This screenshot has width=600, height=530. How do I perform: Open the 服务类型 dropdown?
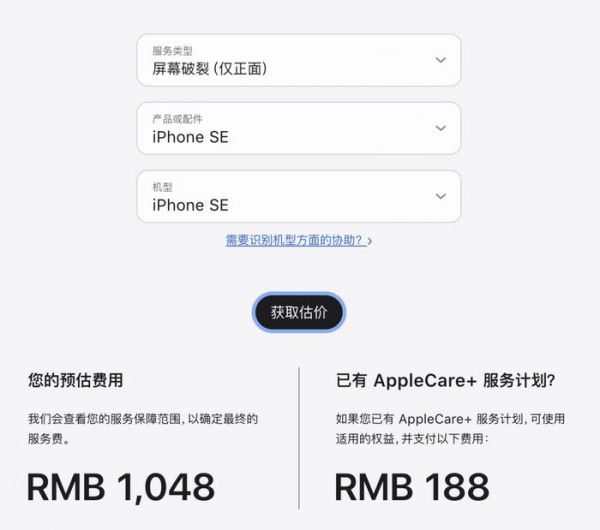pyautogui.click(x=298, y=60)
